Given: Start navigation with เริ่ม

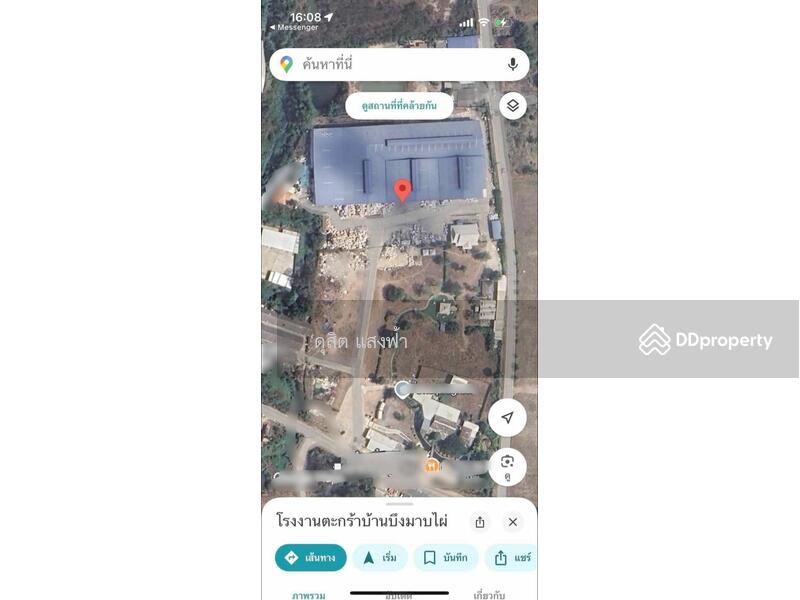Looking at the screenshot, I should 379,558.
